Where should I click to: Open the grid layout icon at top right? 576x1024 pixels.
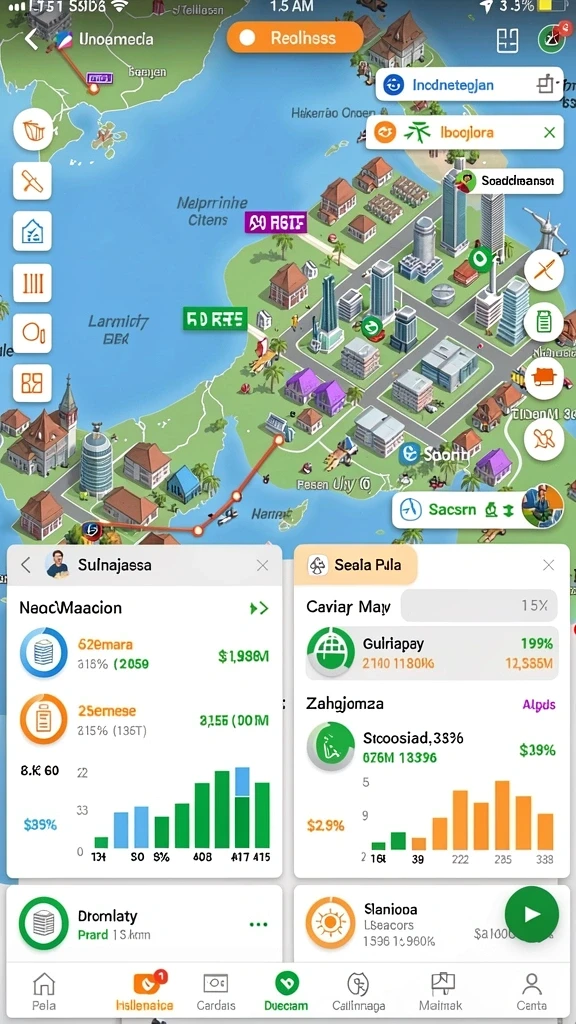(x=507, y=40)
